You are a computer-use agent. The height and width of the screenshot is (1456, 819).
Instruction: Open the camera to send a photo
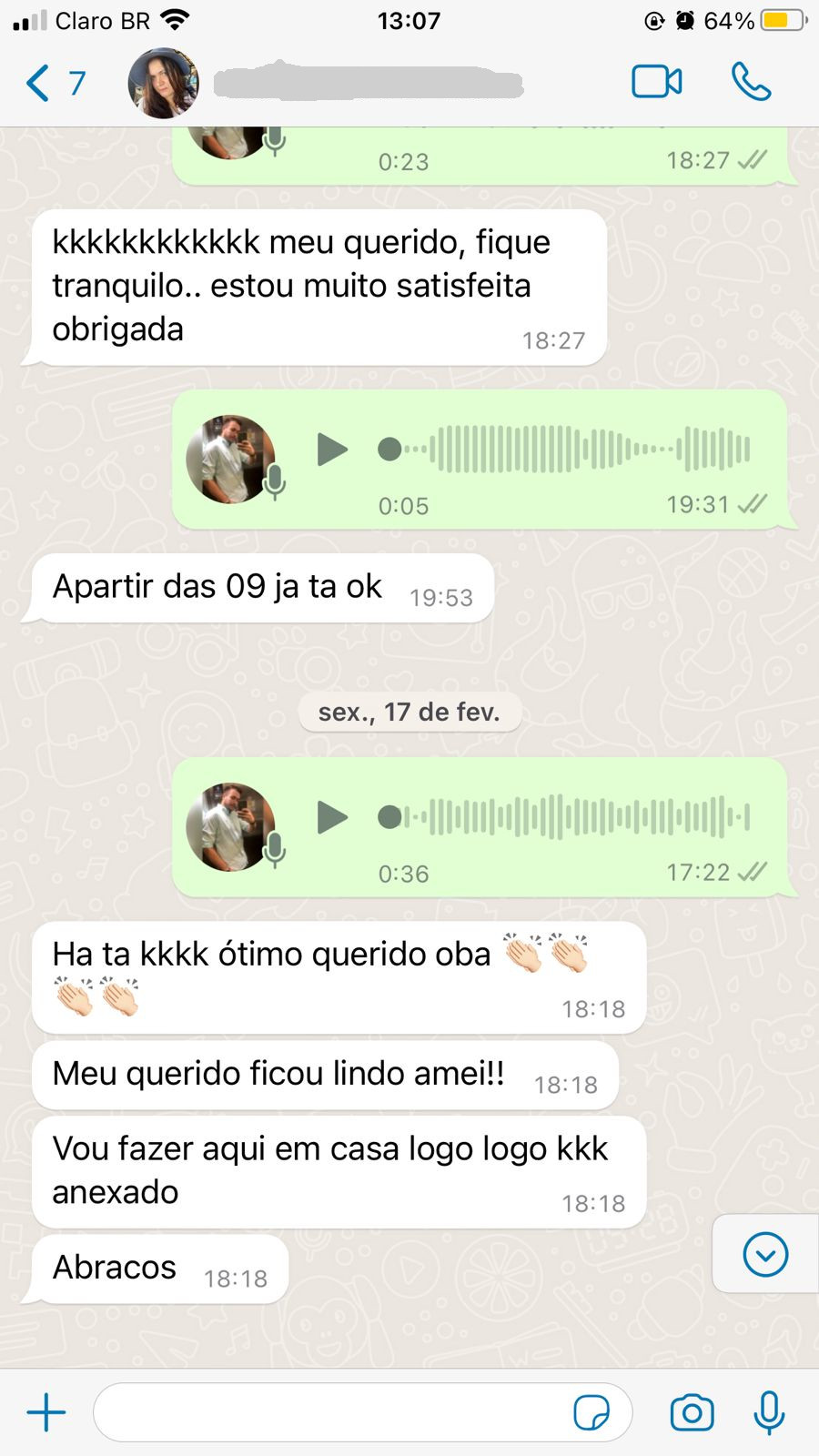tap(692, 1412)
